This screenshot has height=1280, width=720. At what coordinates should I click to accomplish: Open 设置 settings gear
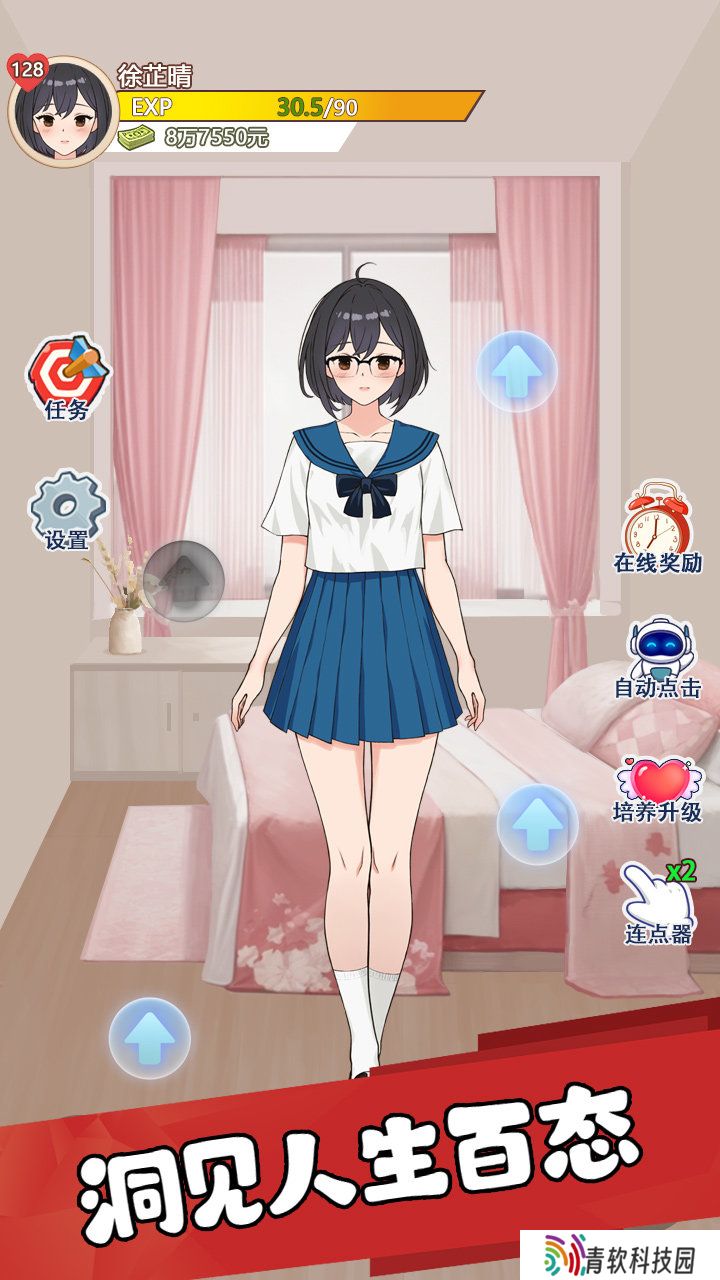[x=67, y=510]
